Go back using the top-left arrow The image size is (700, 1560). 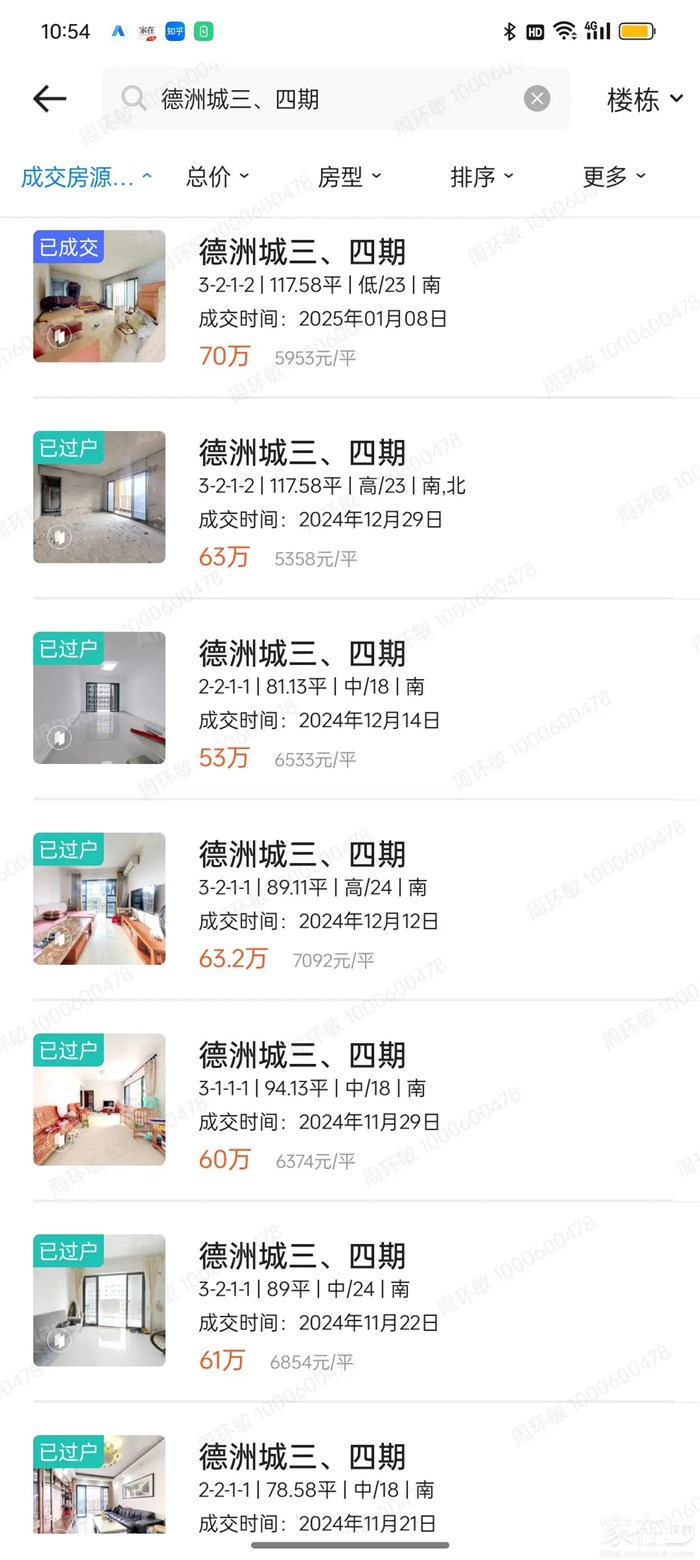49,98
